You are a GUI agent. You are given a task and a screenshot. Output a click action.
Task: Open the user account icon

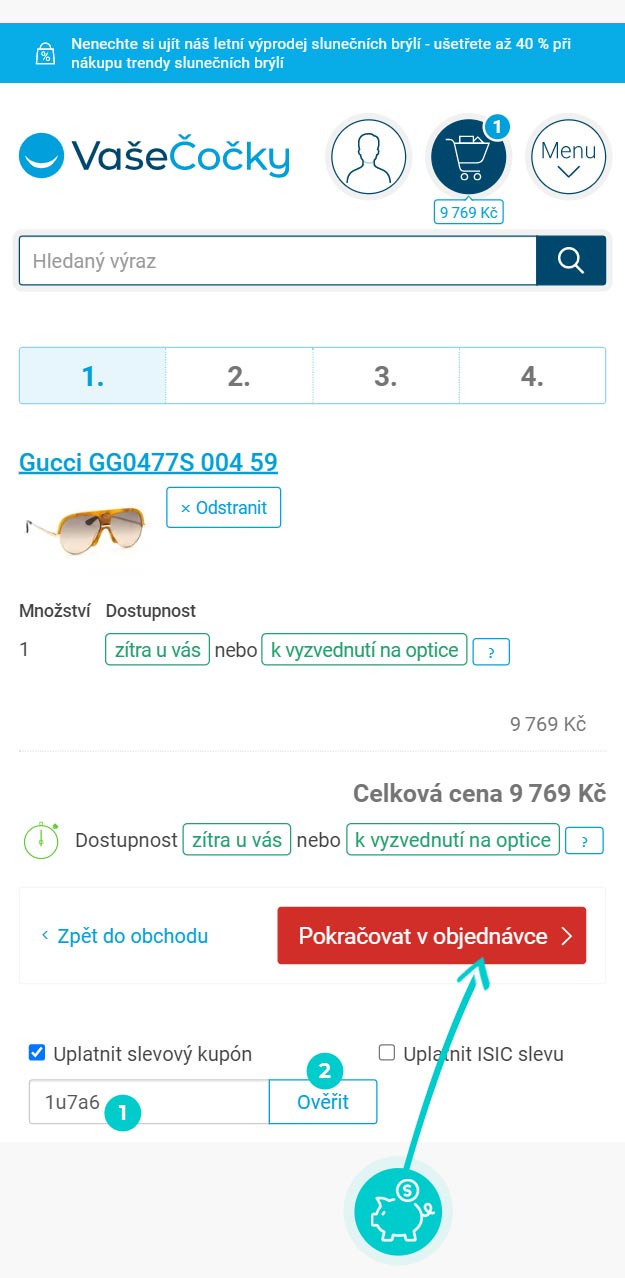tap(368, 158)
